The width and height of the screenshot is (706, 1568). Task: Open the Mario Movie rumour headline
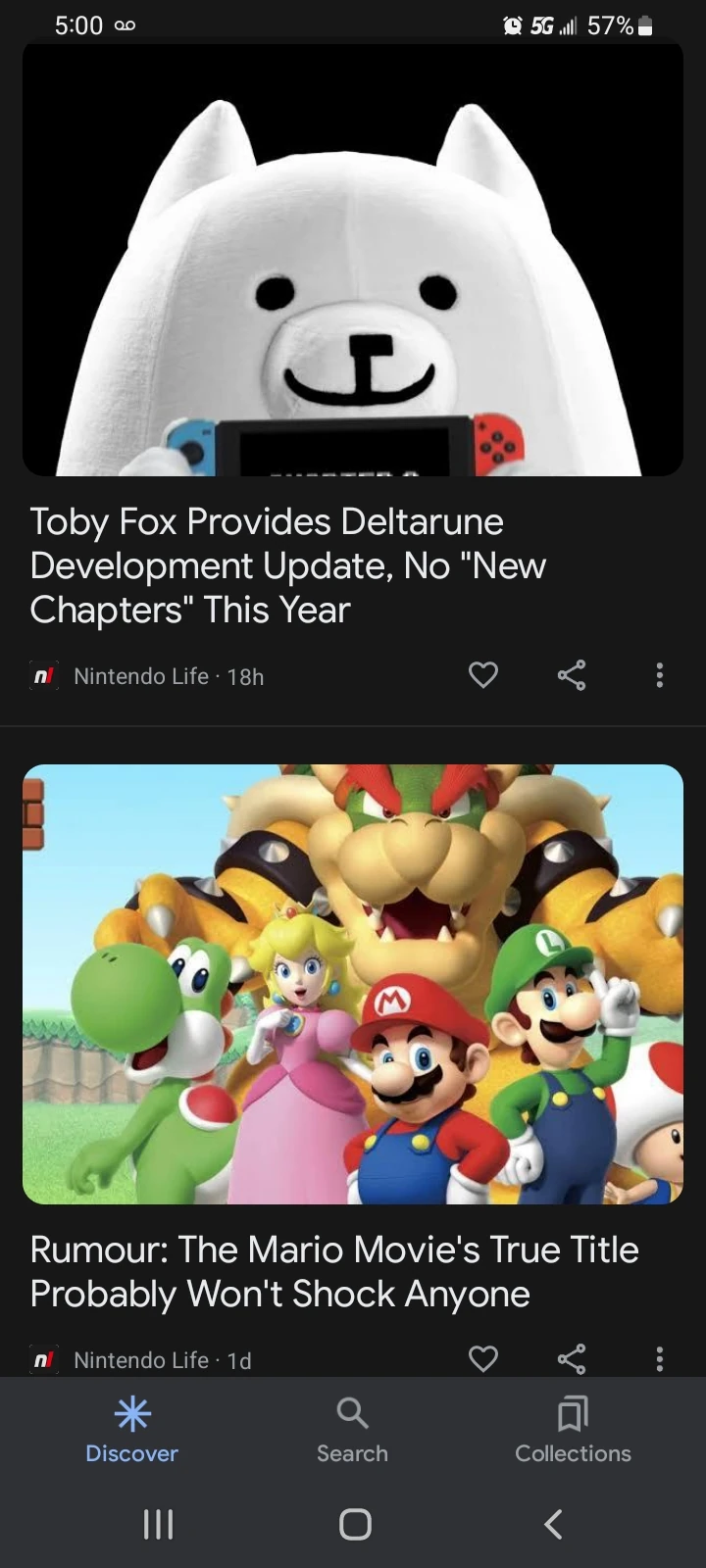click(334, 1271)
